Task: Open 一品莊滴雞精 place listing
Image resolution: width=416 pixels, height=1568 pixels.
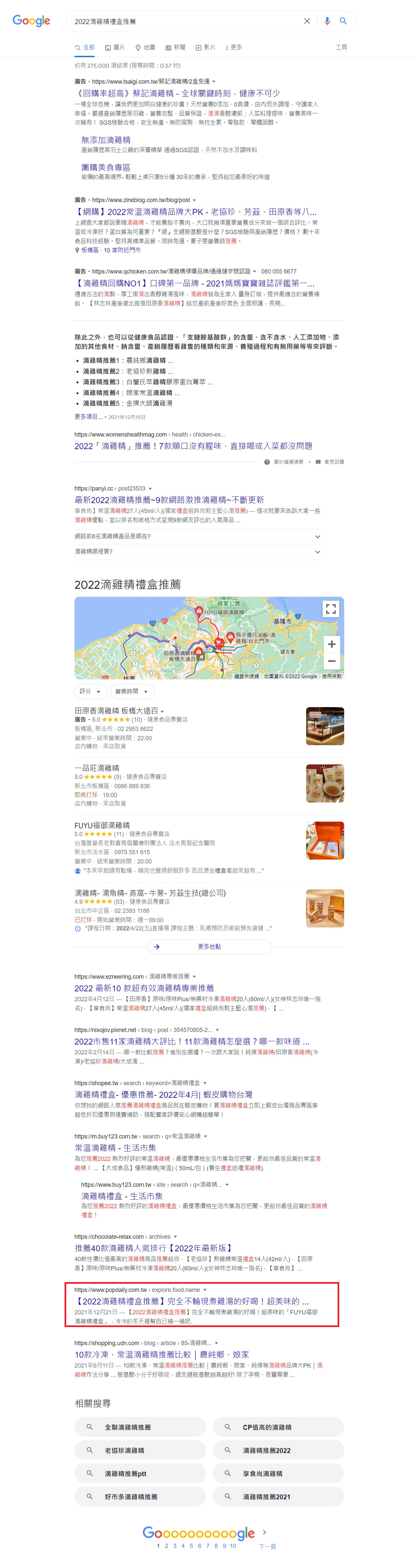Action: click(x=97, y=767)
